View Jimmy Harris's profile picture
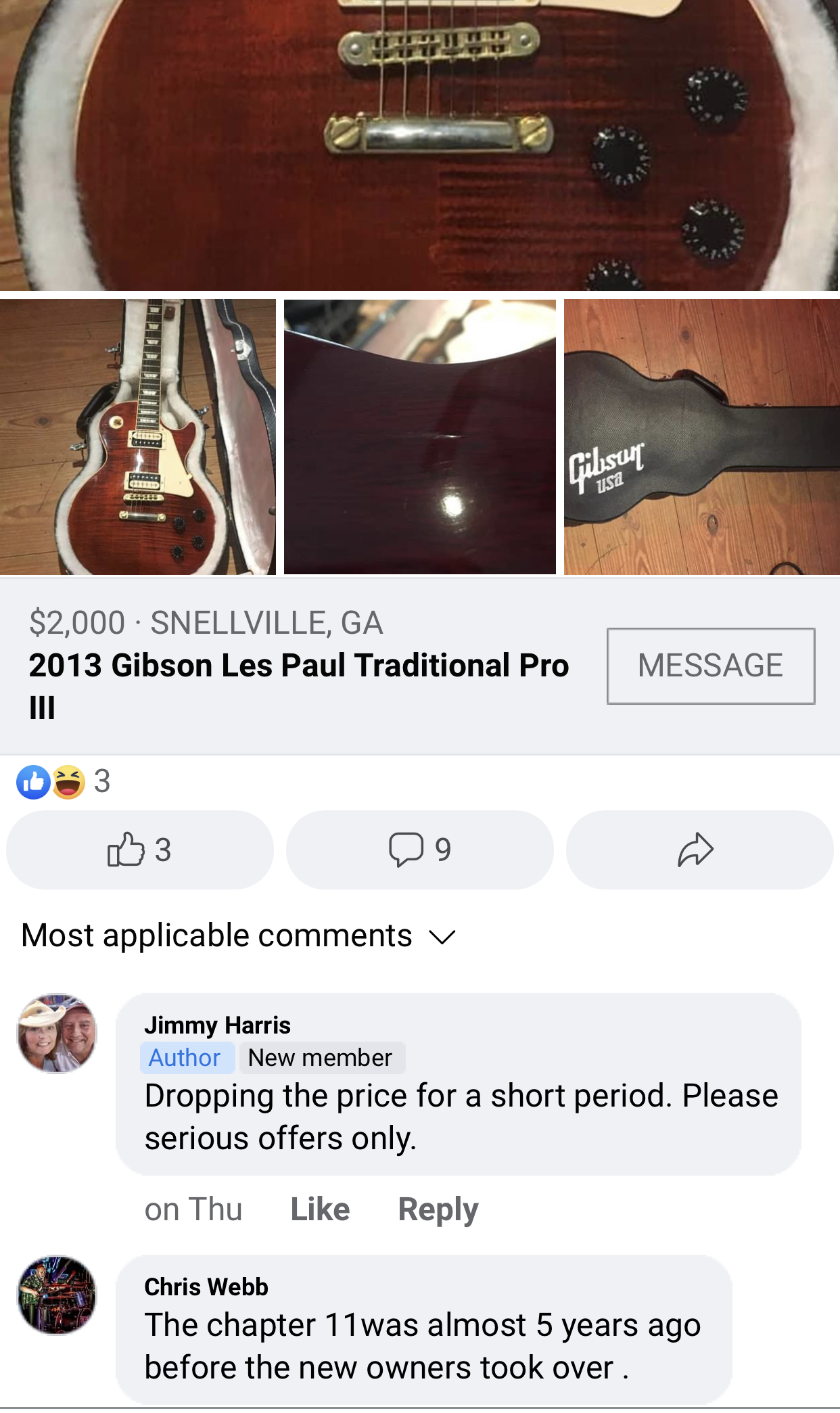The image size is (840, 1413). 57,1034
